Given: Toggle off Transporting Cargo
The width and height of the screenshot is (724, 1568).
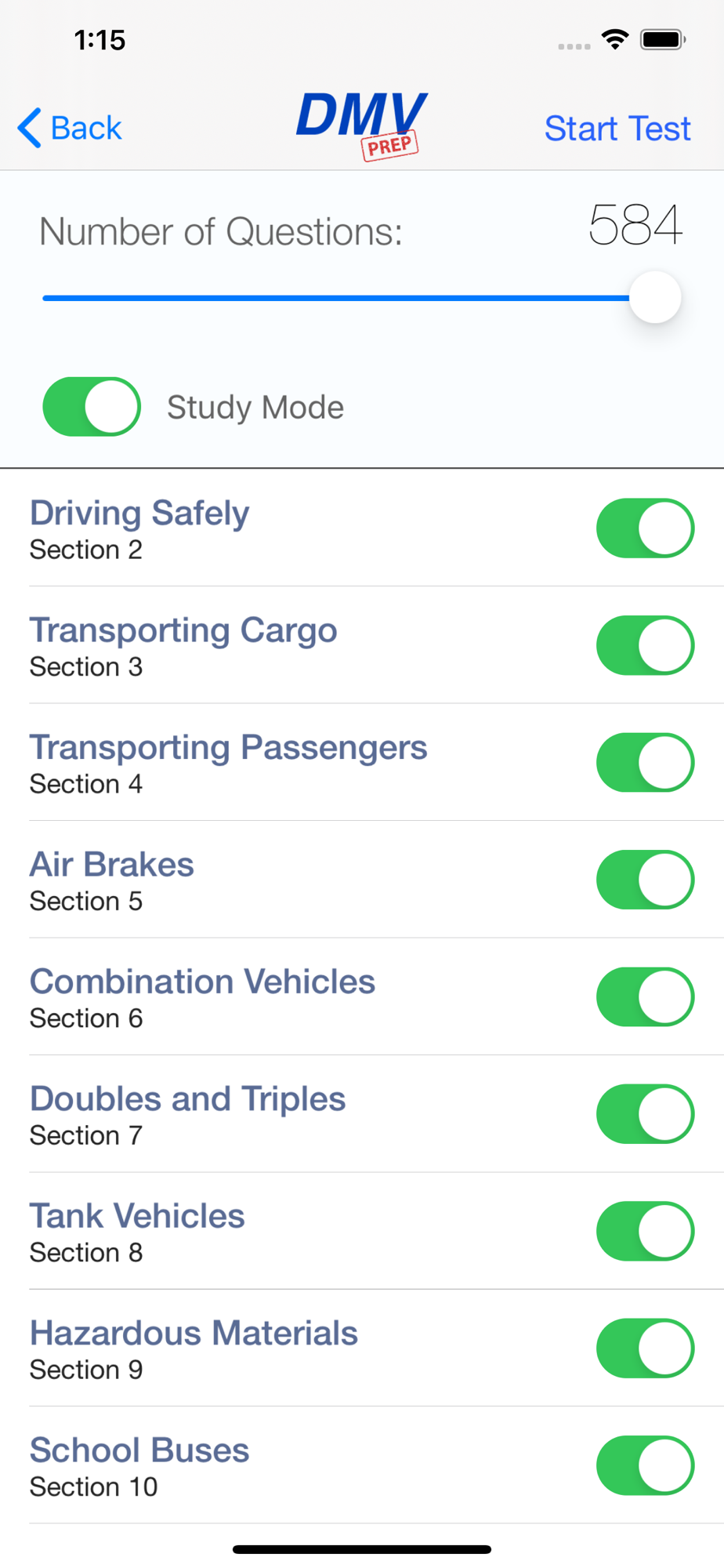Looking at the screenshot, I should point(645,645).
